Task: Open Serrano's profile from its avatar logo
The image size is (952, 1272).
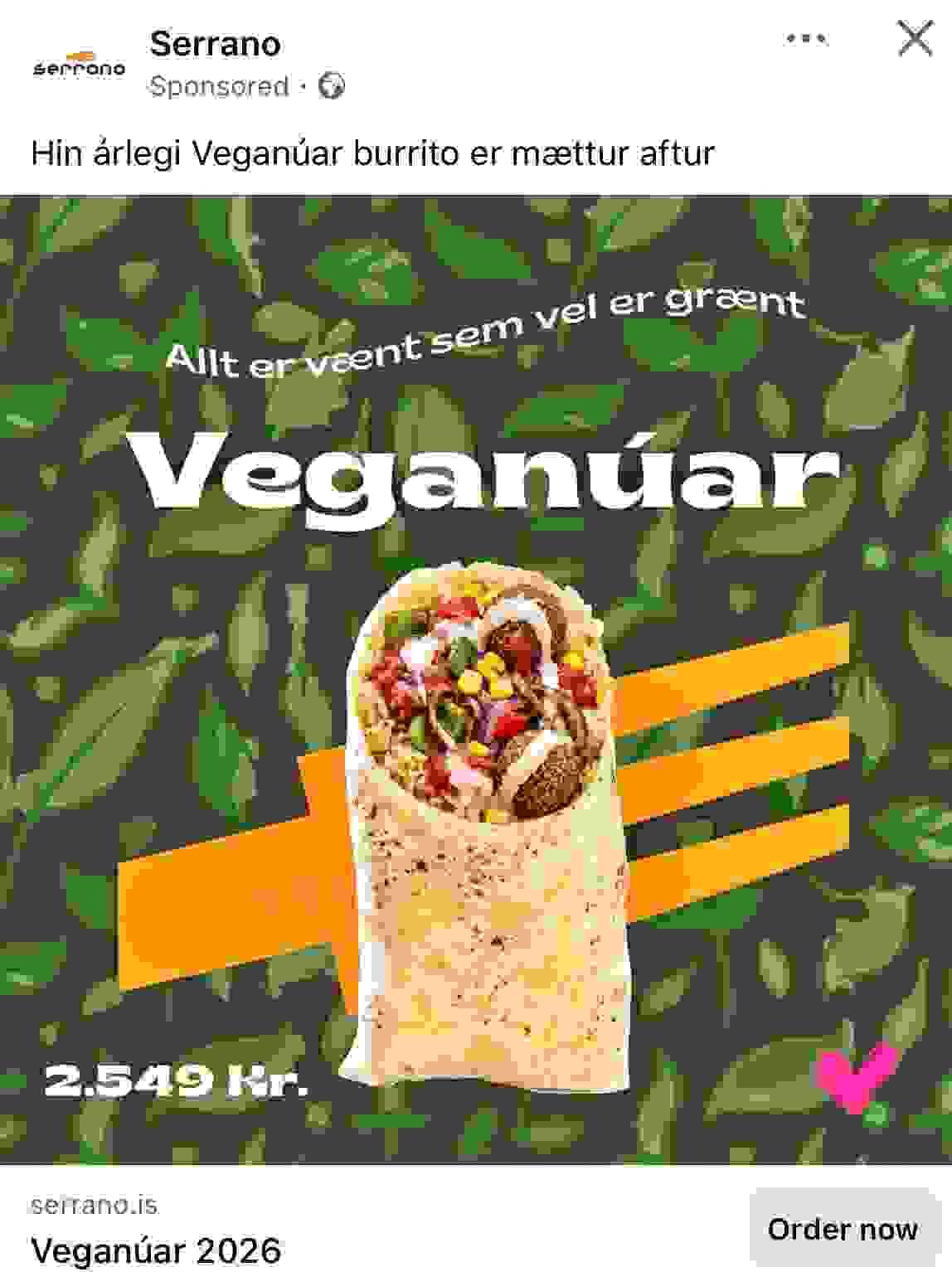Action: [79, 65]
